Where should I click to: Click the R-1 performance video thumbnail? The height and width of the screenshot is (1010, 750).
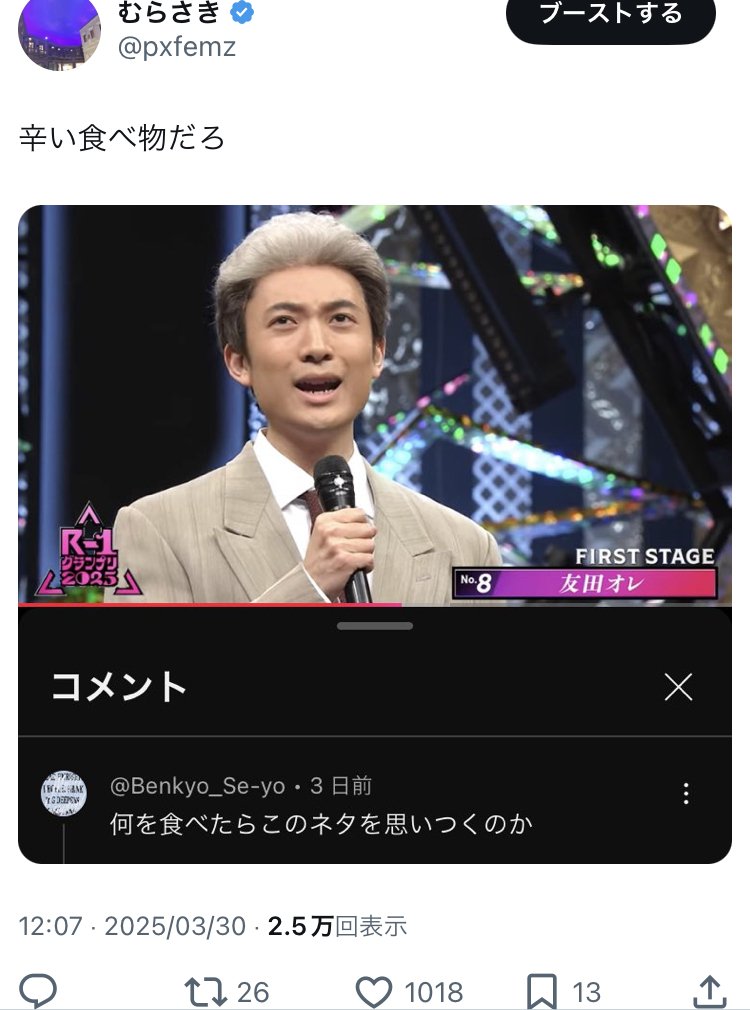pyautogui.click(x=375, y=400)
